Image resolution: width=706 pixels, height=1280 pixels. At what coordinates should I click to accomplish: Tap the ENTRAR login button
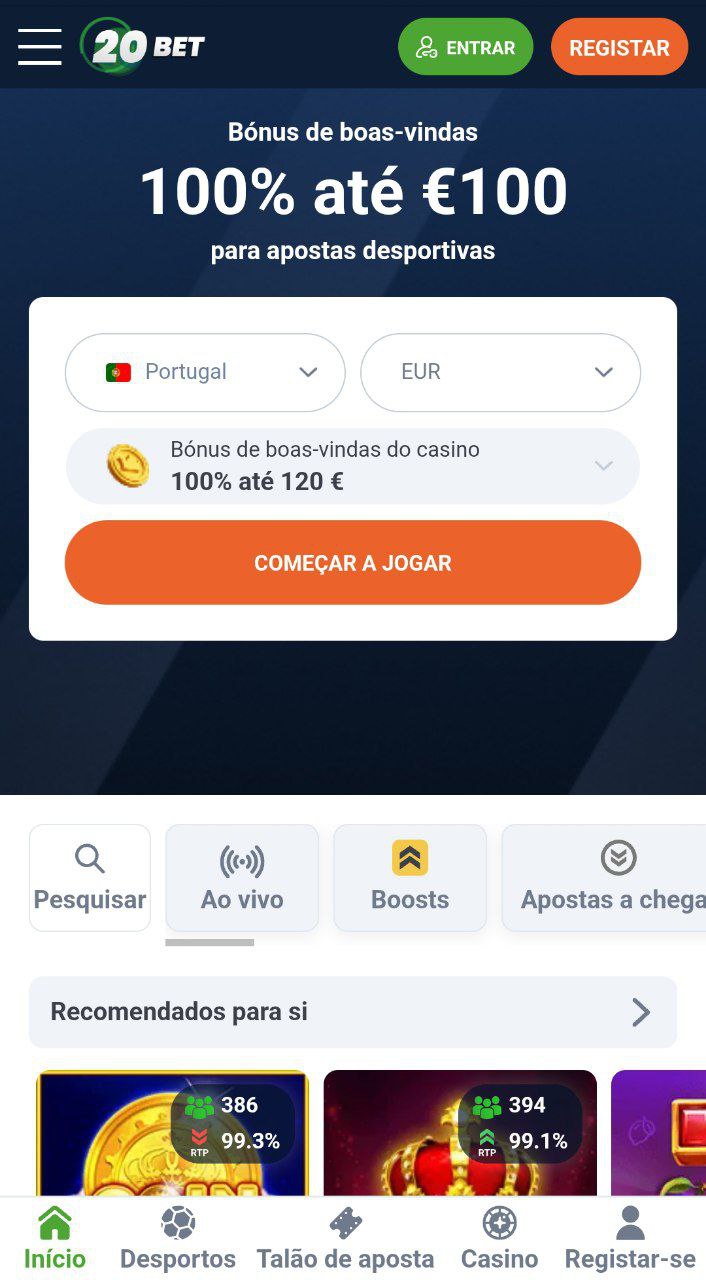[465, 47]
